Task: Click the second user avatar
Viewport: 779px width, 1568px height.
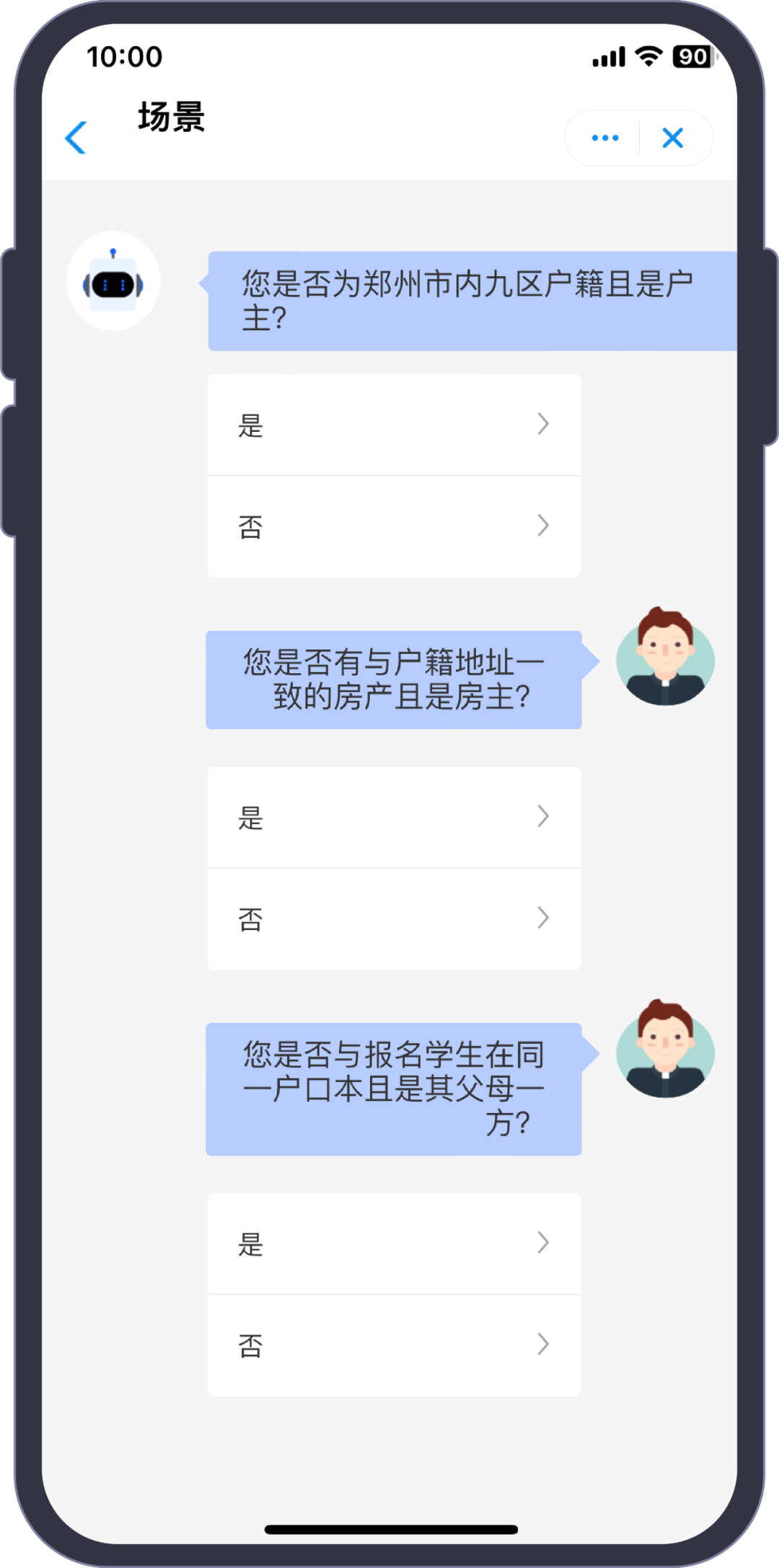Action: click(x=664, y=1053)
